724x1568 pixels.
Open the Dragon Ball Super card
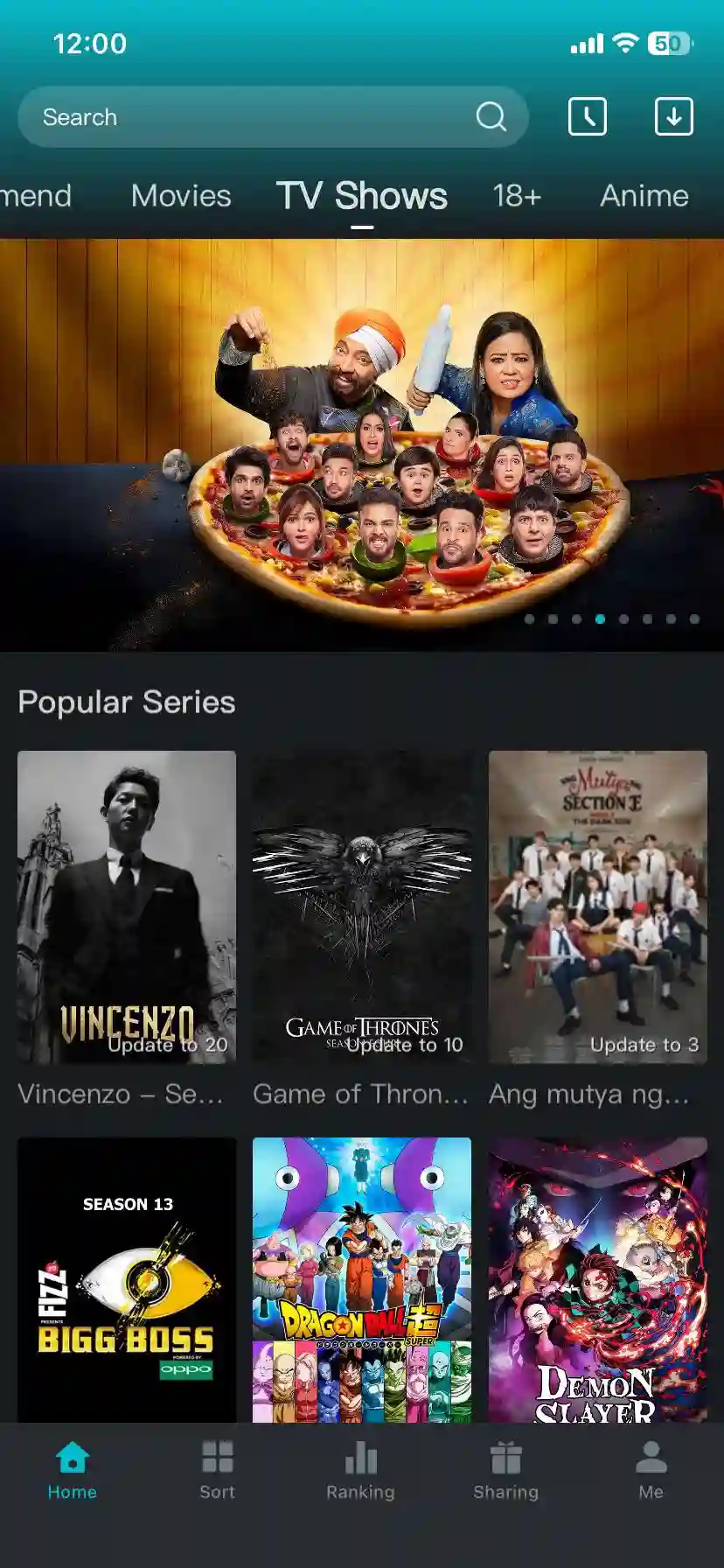pyautogui.click(x=362, y=1279)
